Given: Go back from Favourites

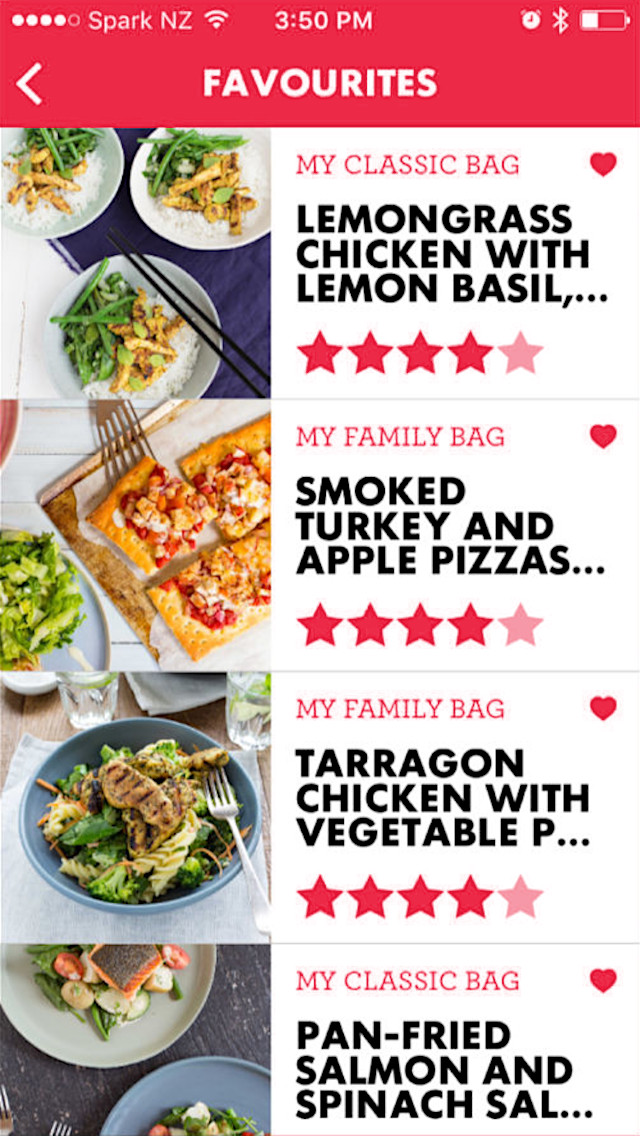Looking at the screenshot, I should tap(29, 83).
